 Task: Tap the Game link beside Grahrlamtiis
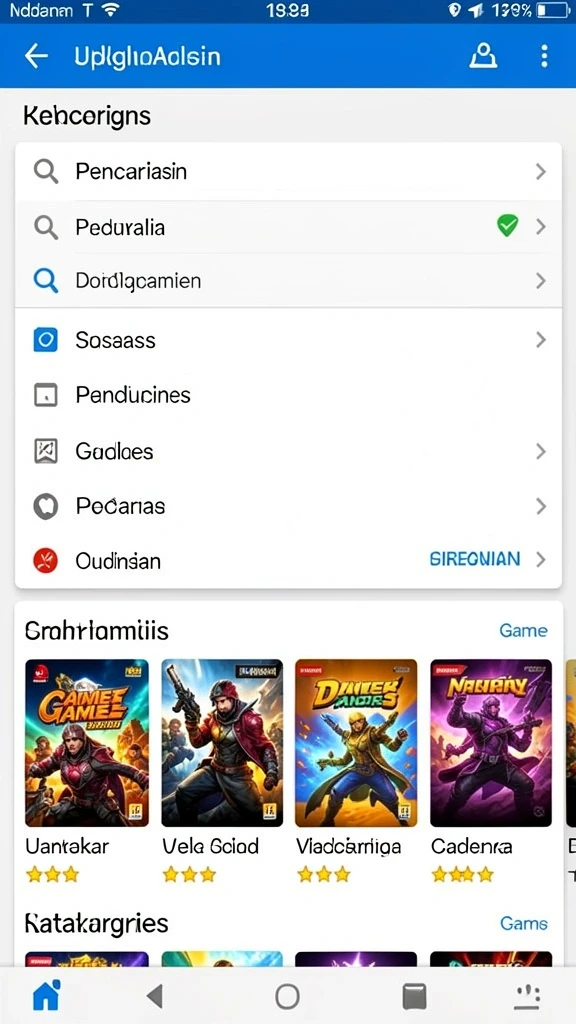[523, 630]
